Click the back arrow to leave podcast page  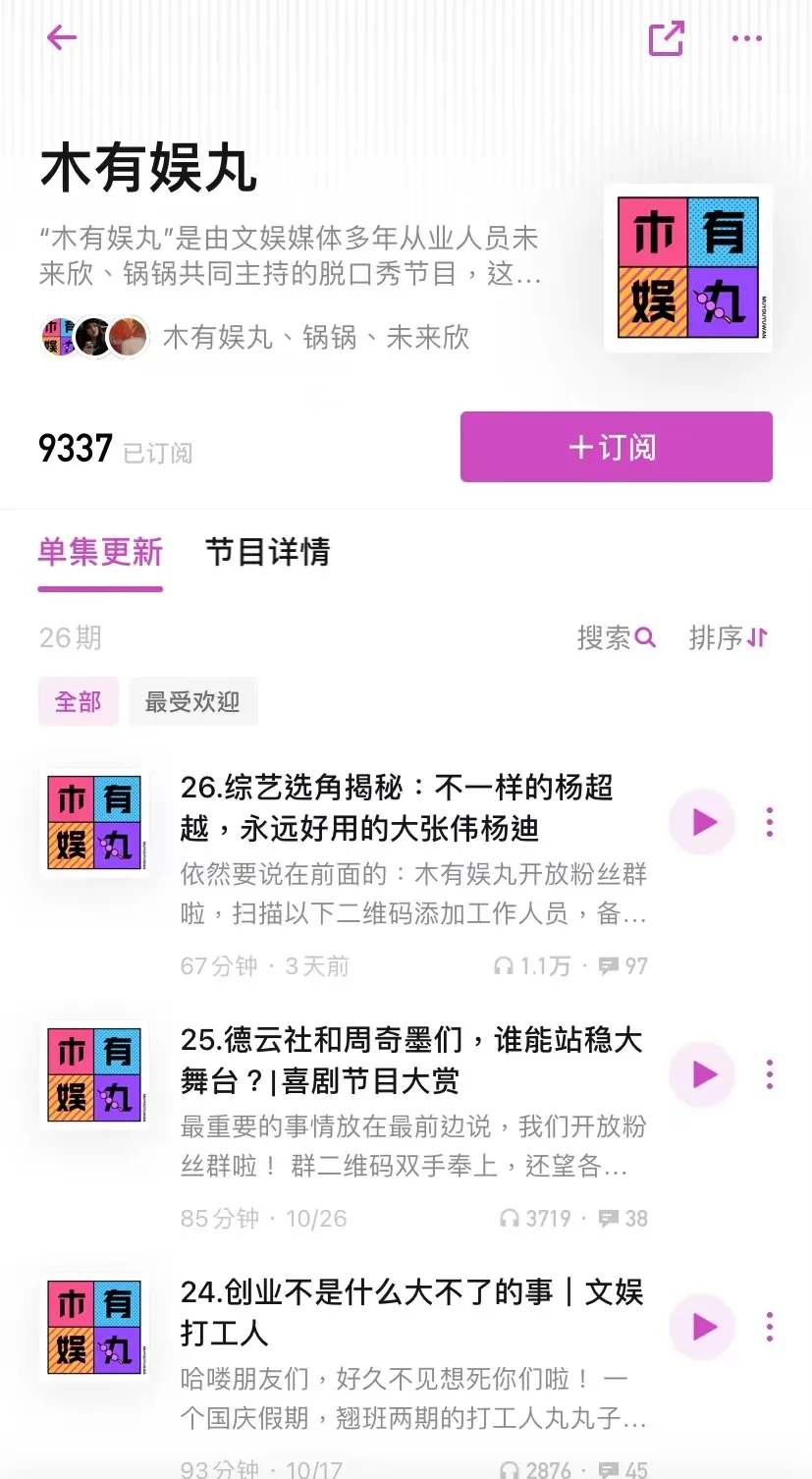[x=61, y=37]
